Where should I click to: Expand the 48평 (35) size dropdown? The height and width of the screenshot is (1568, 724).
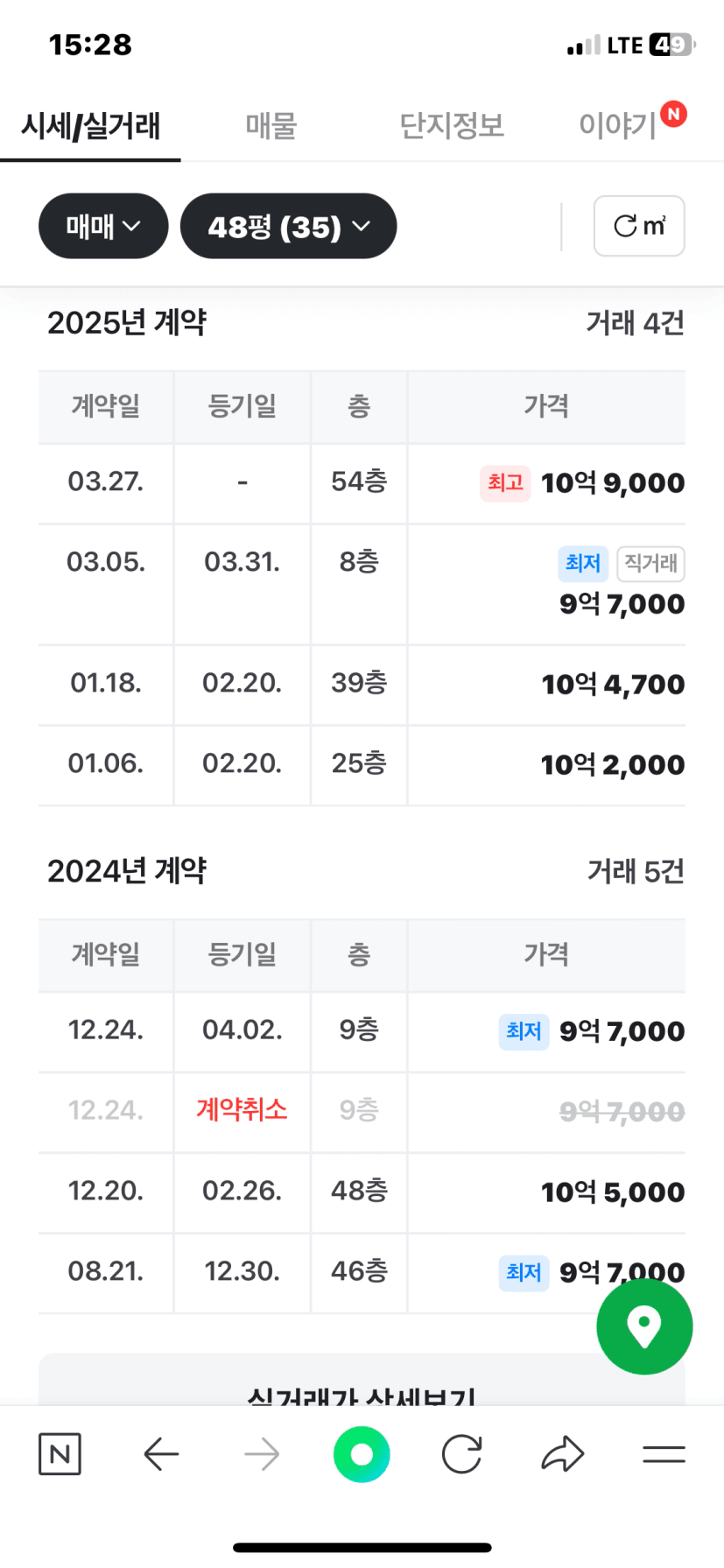[x=289, y=227]
